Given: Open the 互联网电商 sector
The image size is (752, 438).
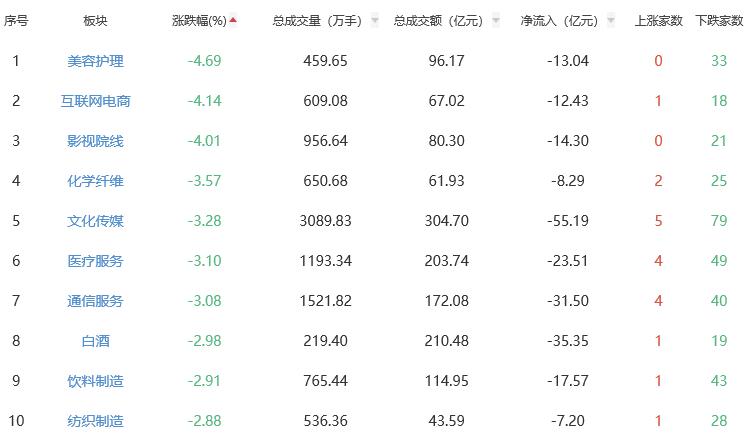Looking at the screenshot, I should tap(96, 101).
